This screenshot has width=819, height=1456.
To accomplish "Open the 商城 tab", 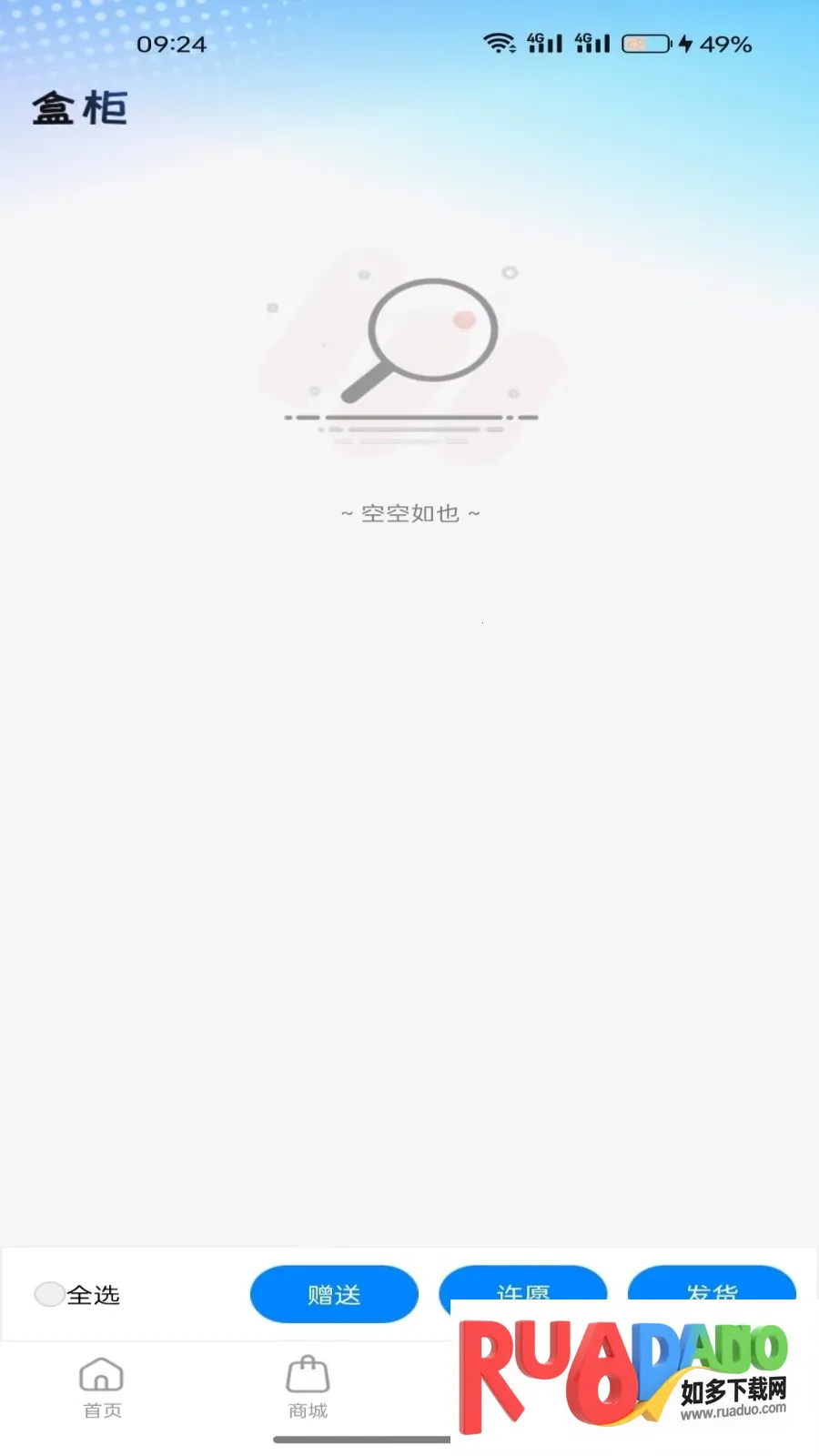I will pos(308,1388).
